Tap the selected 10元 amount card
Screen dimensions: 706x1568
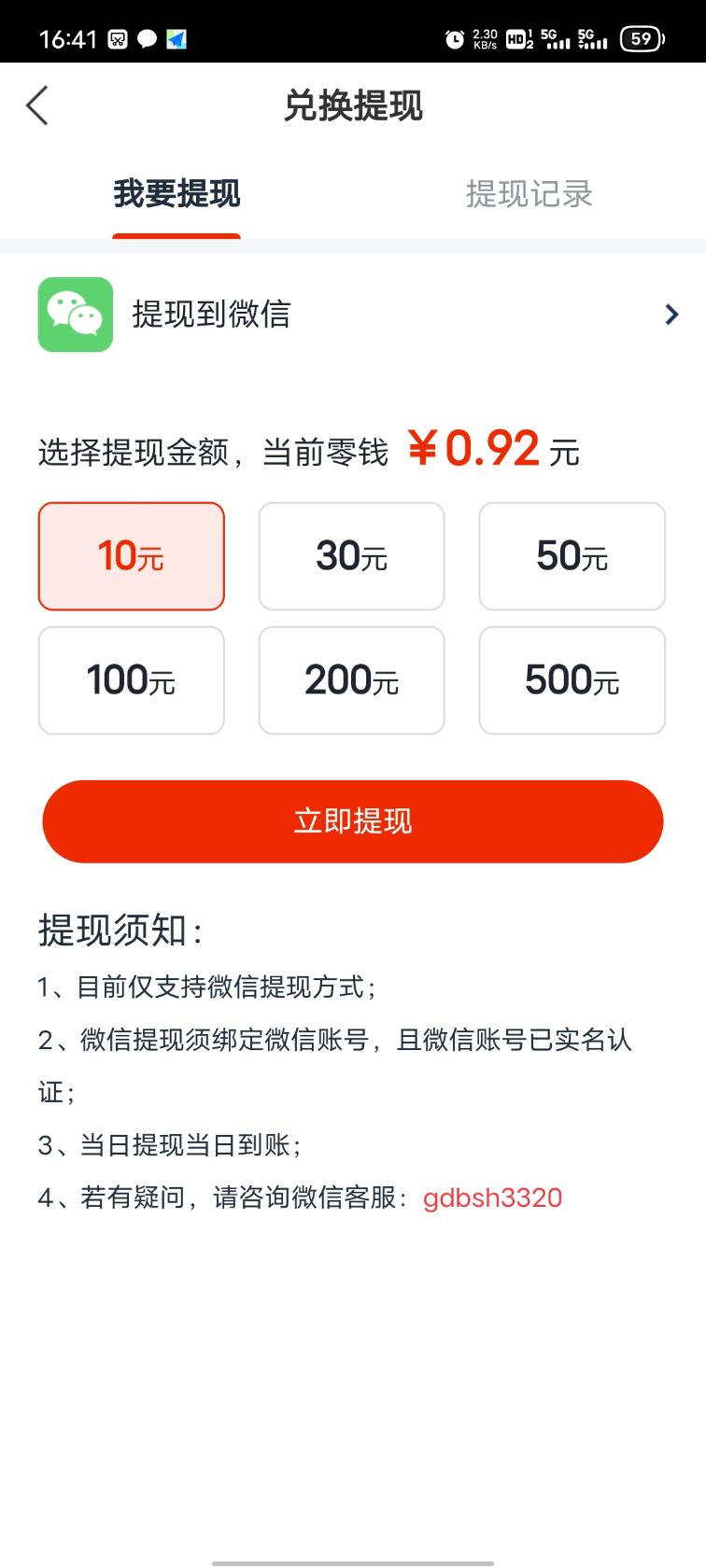(131, 555)
